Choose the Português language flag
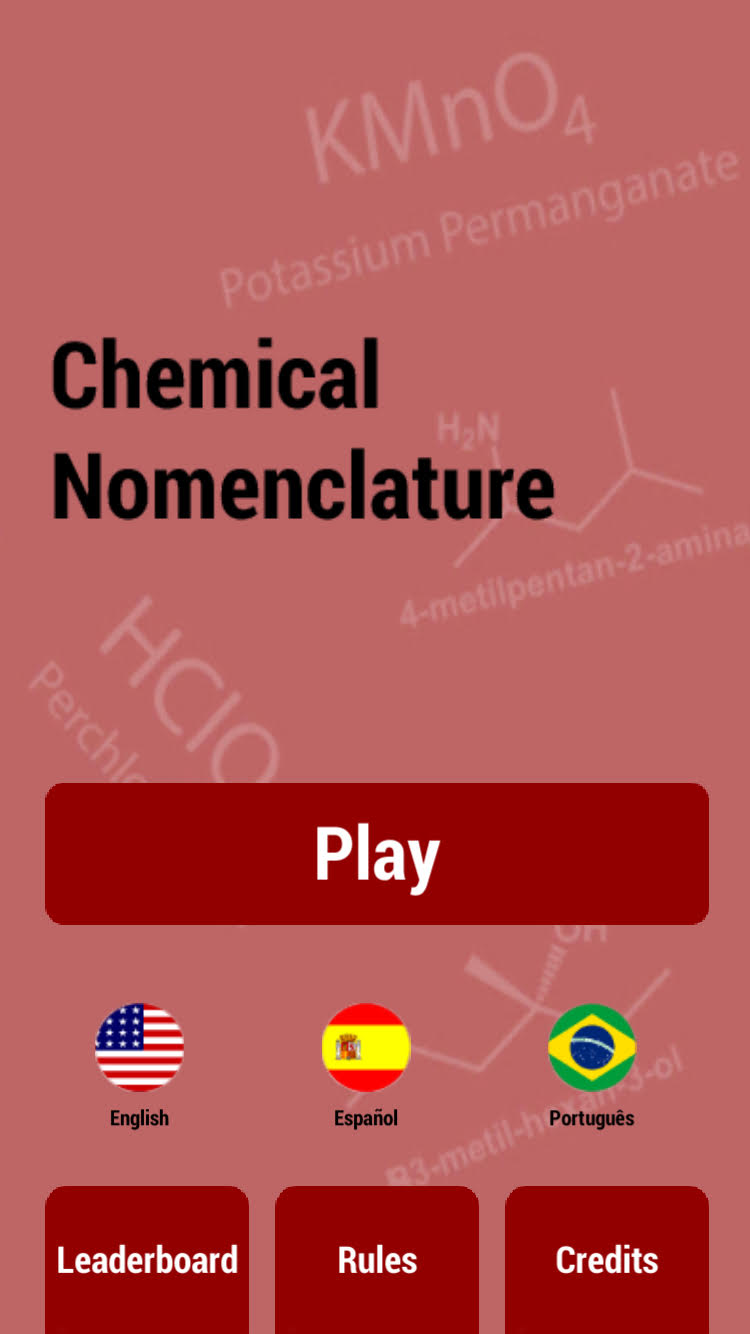Viewport: 750px width, 1334px height. pos(592,1048)
